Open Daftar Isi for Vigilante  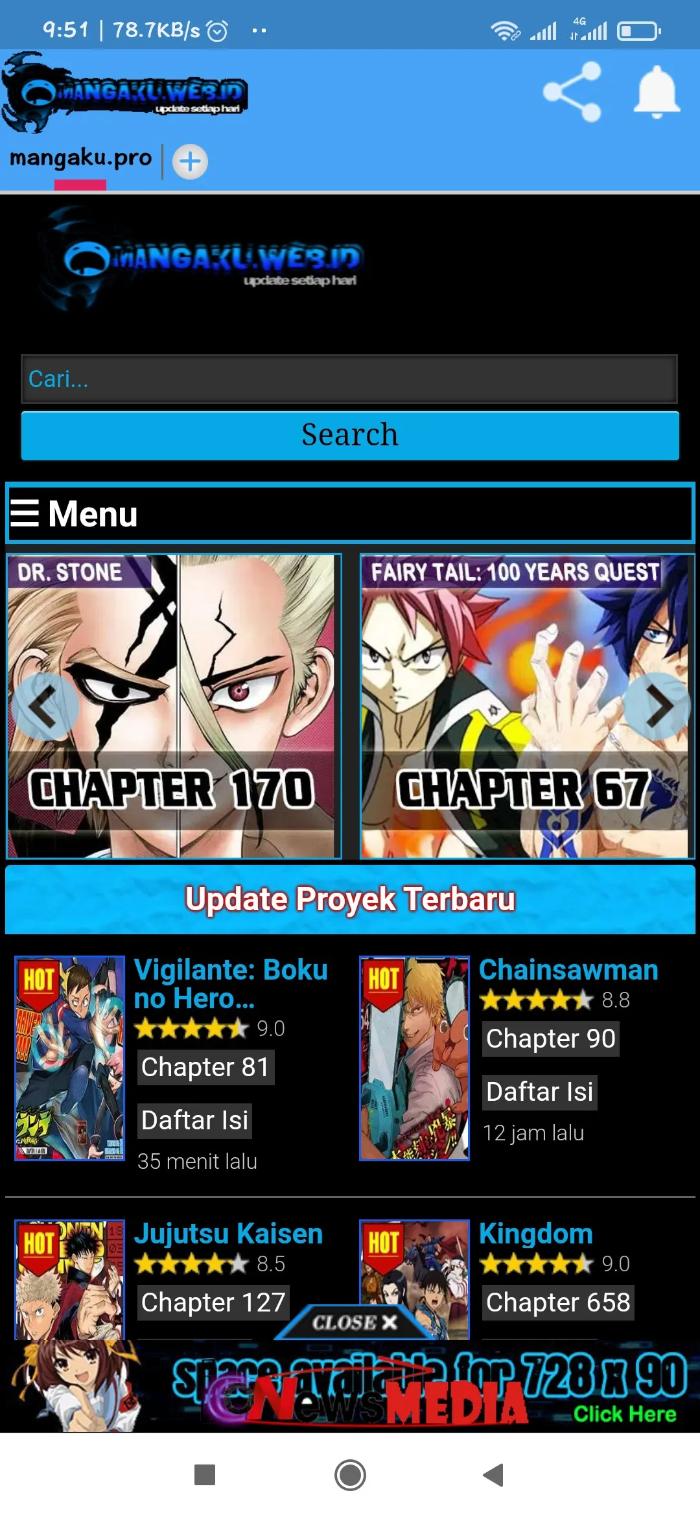tap(194, 1120)
